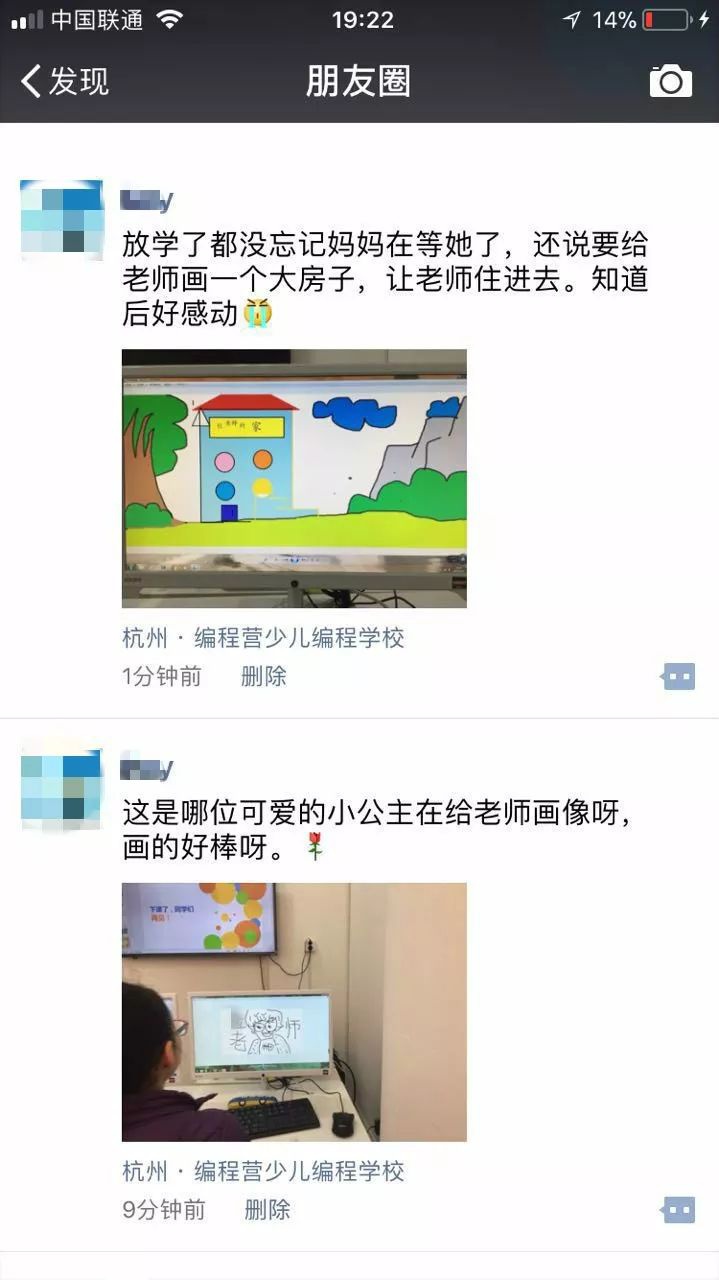Open comment menu on the 9分钟前 post
The height and width of the screenshot is (1280, 719).
click(679, 1210)
